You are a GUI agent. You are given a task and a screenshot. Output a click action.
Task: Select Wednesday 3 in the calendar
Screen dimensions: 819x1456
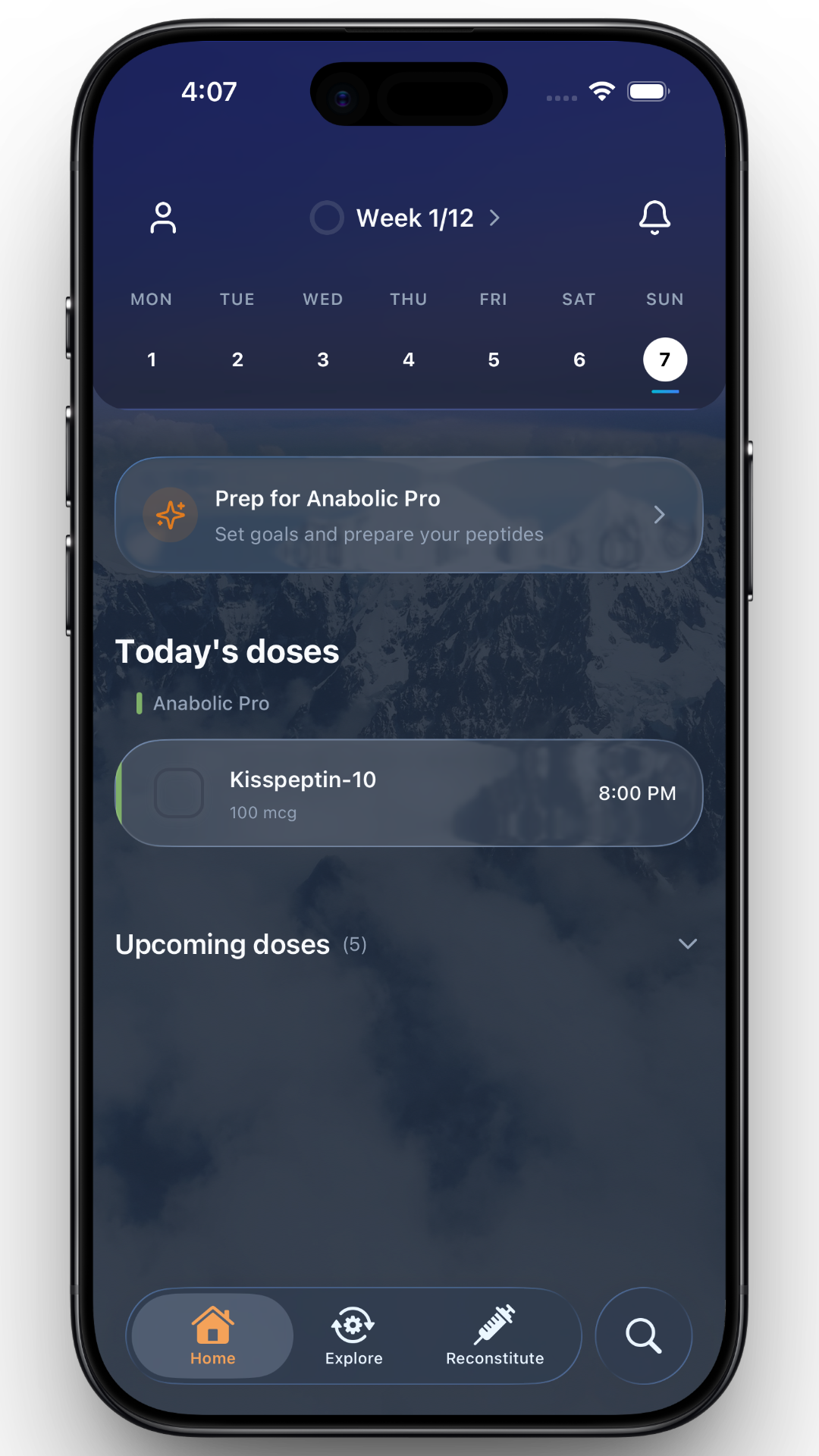click(x=323, y=359)
